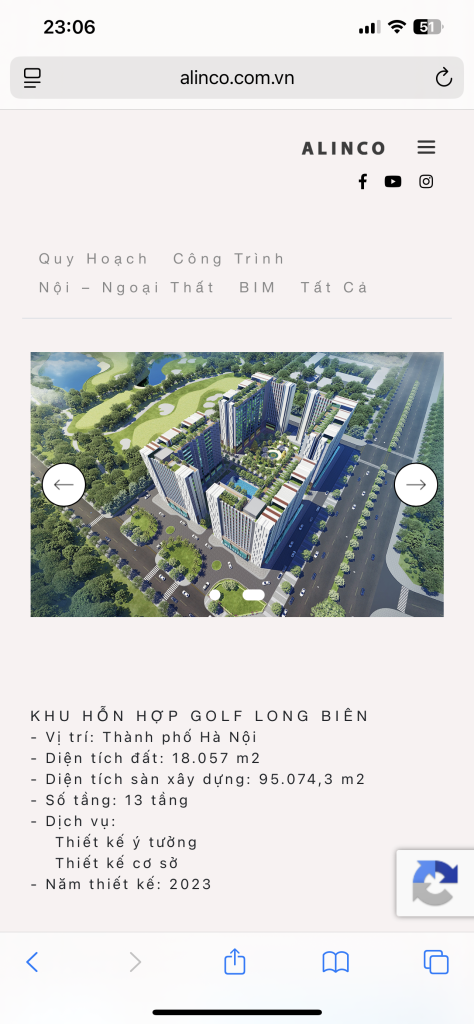Tap the ALINCO logo to go home

pos(343,148)
